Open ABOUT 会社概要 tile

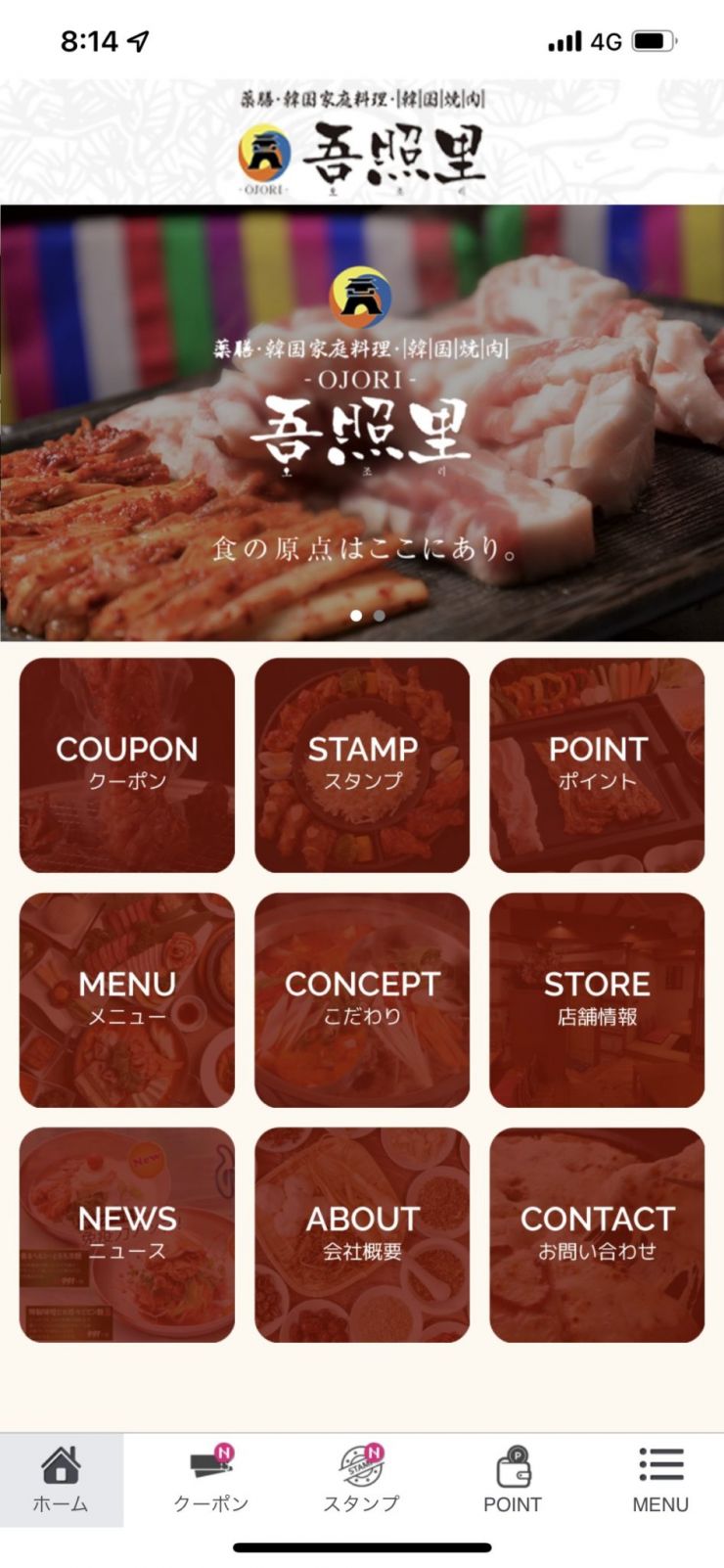click(x=362, y=1234)
